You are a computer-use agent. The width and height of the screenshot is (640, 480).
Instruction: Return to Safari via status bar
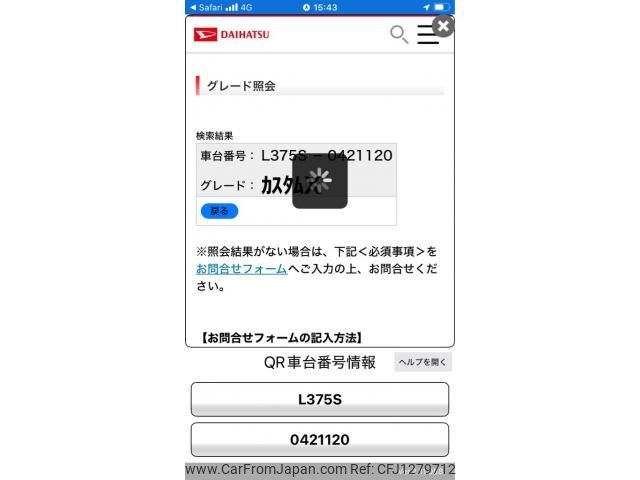[208, 7]
